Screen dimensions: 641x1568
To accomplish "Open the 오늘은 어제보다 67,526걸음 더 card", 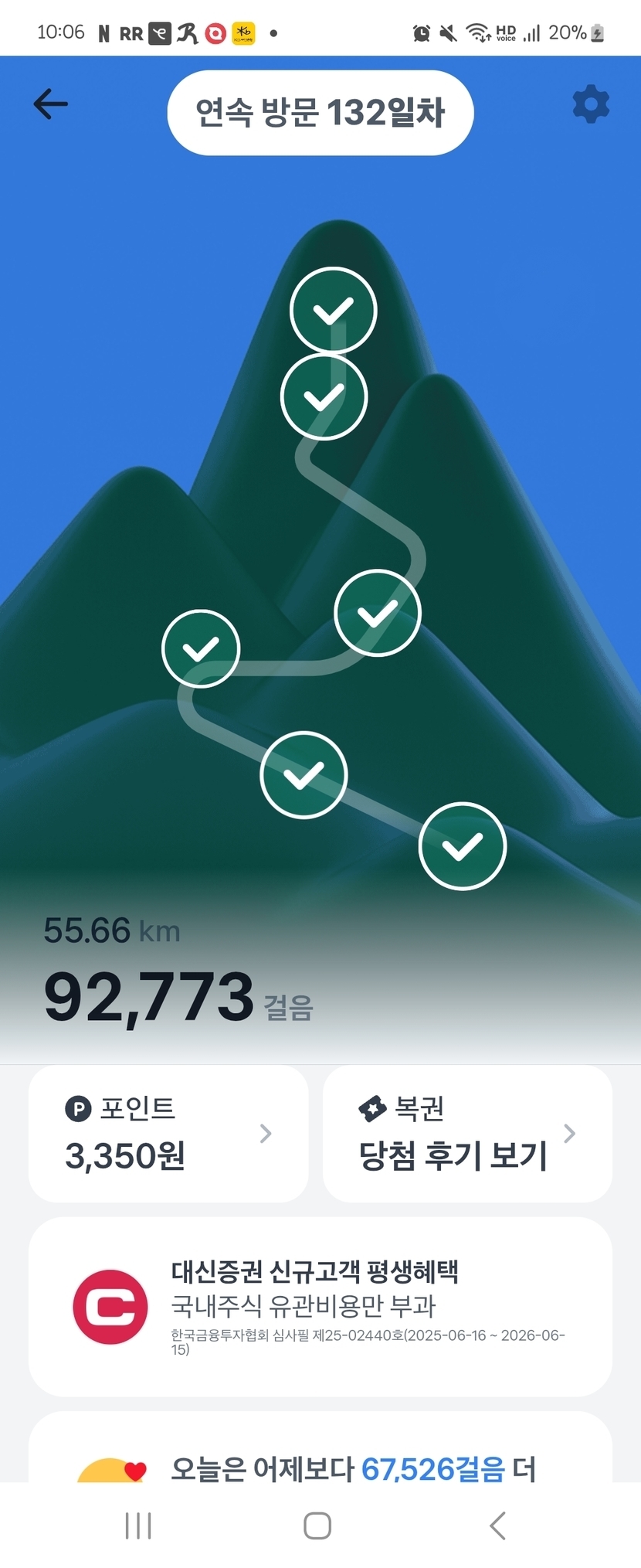I will pos(320,1447).
